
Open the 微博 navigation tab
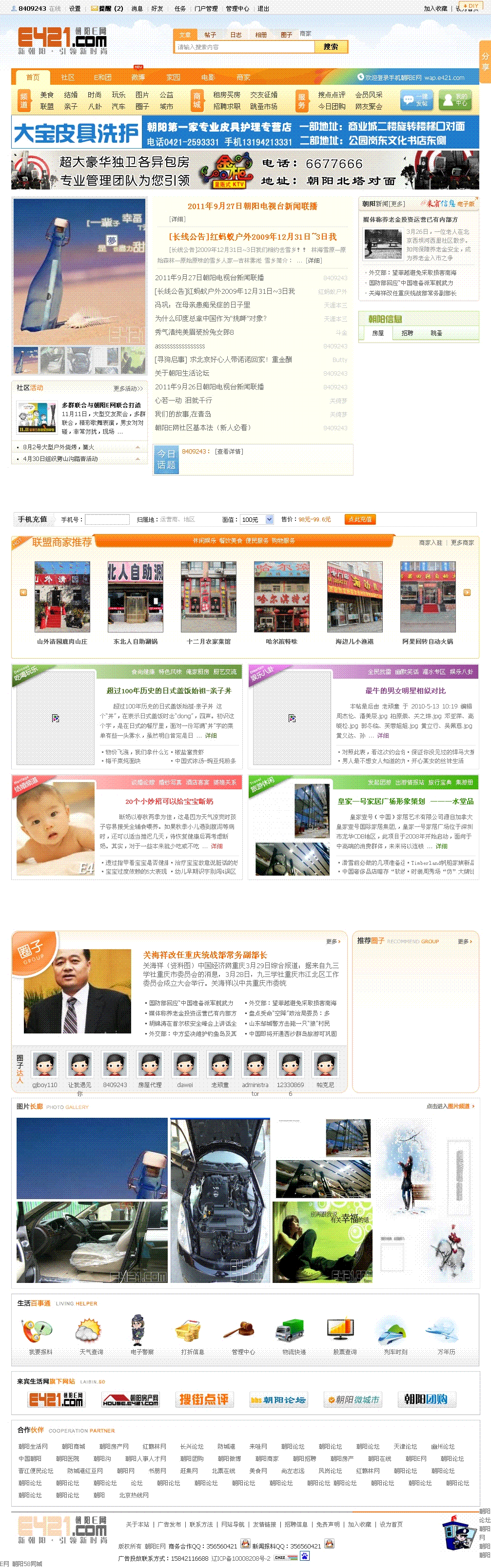pos(137,77)
